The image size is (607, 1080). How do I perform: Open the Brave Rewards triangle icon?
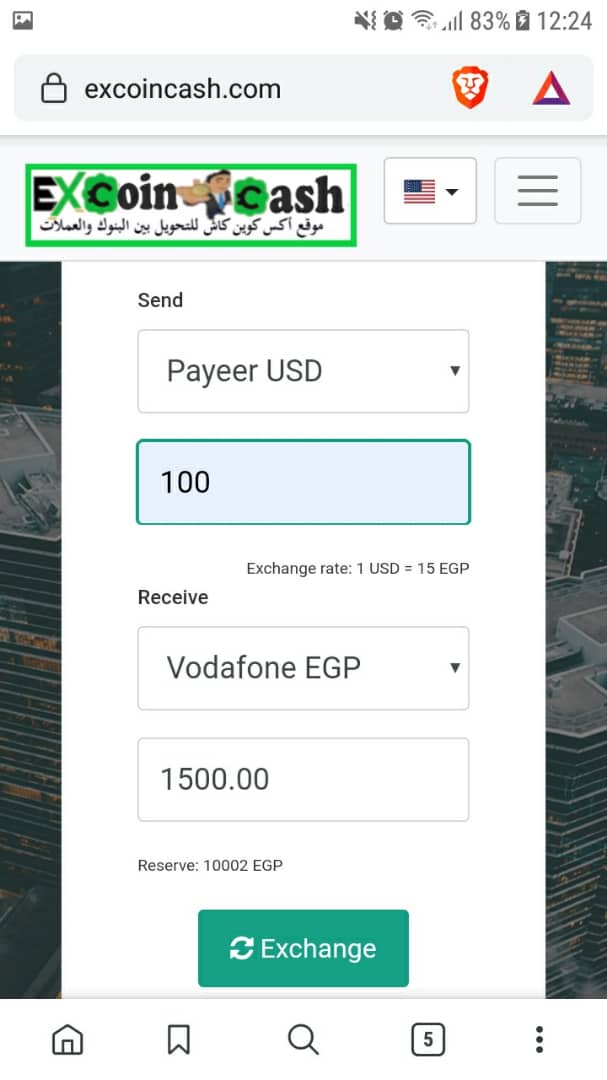click(551, 90)
